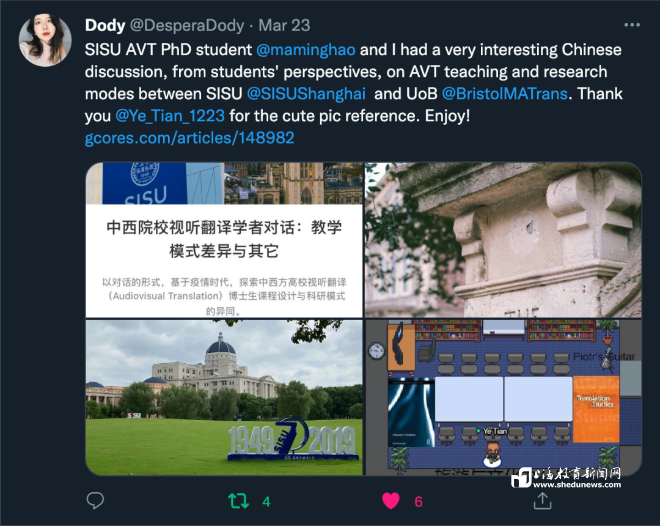660x526 pixels.
Task: Open Dody's profile picture
Action: point(44,41)
